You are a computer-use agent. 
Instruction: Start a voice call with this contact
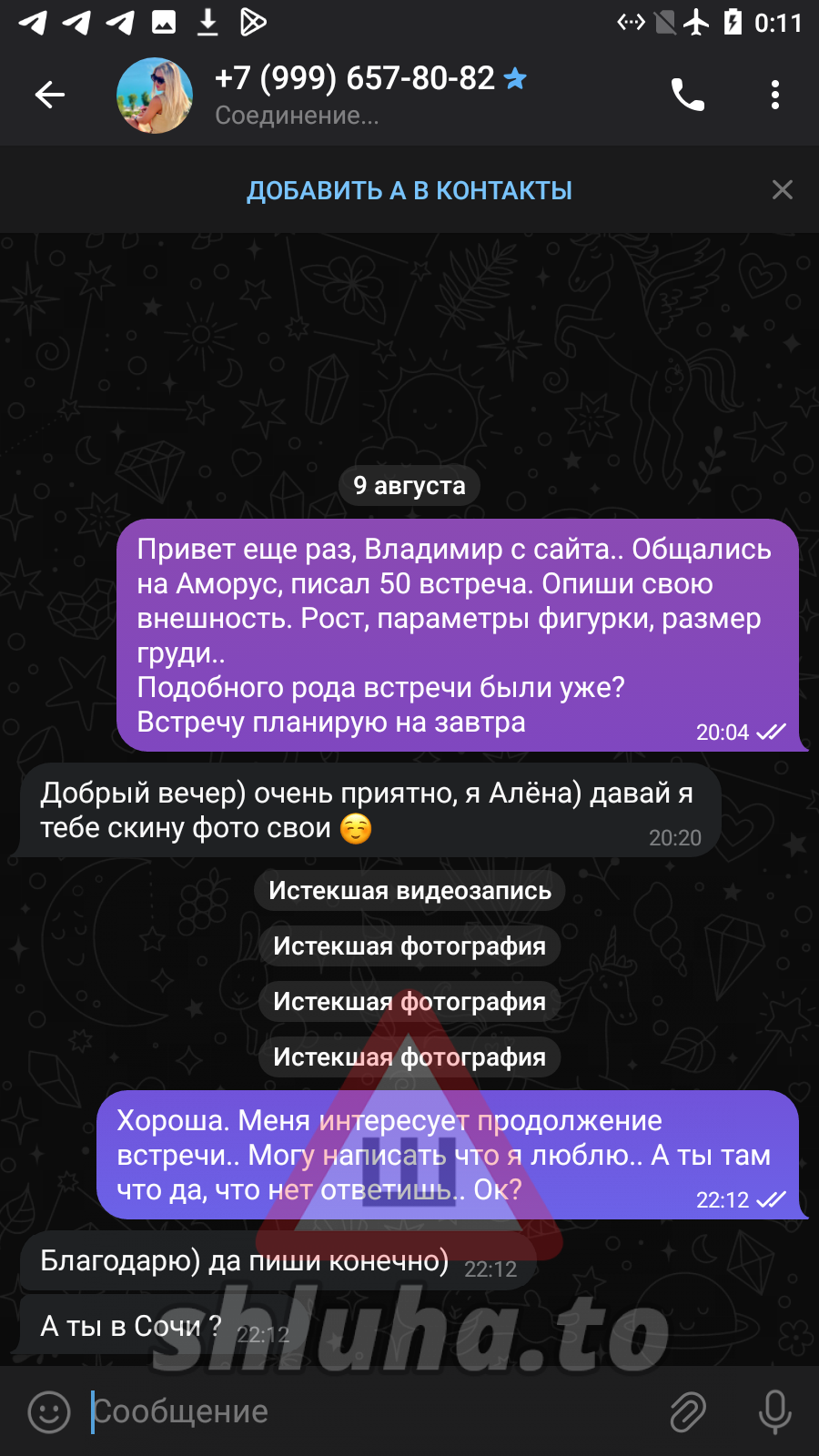688,95
